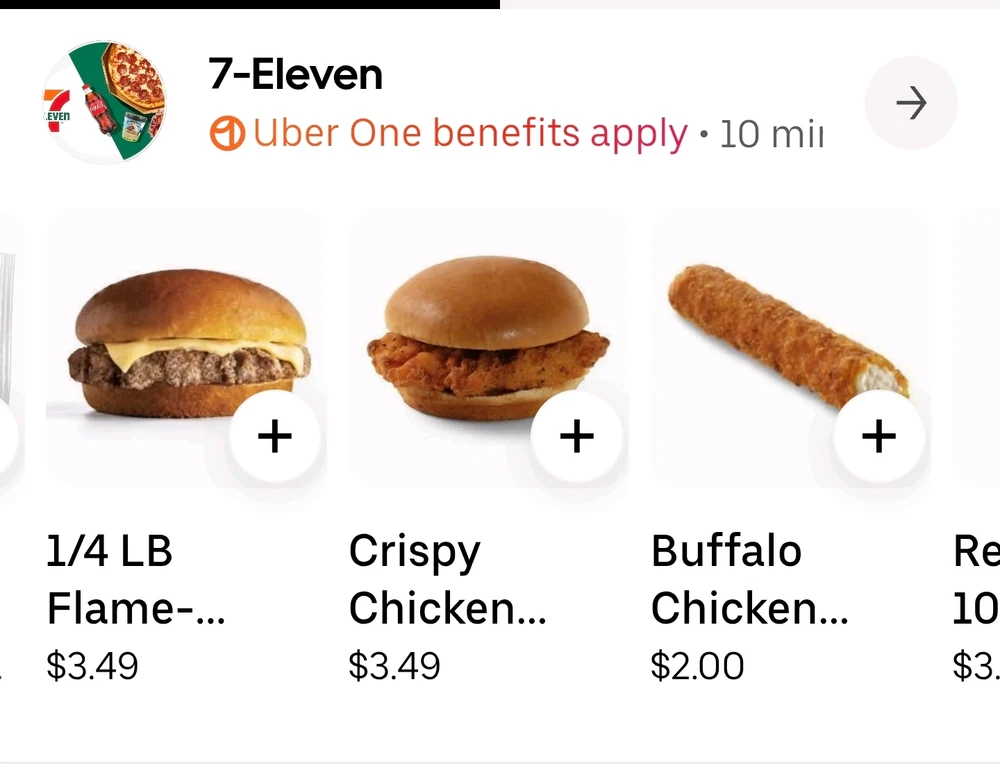Screen dimensions: 1000x766
Task: Open the 7-Eleven store header
Action: [295, 76]
